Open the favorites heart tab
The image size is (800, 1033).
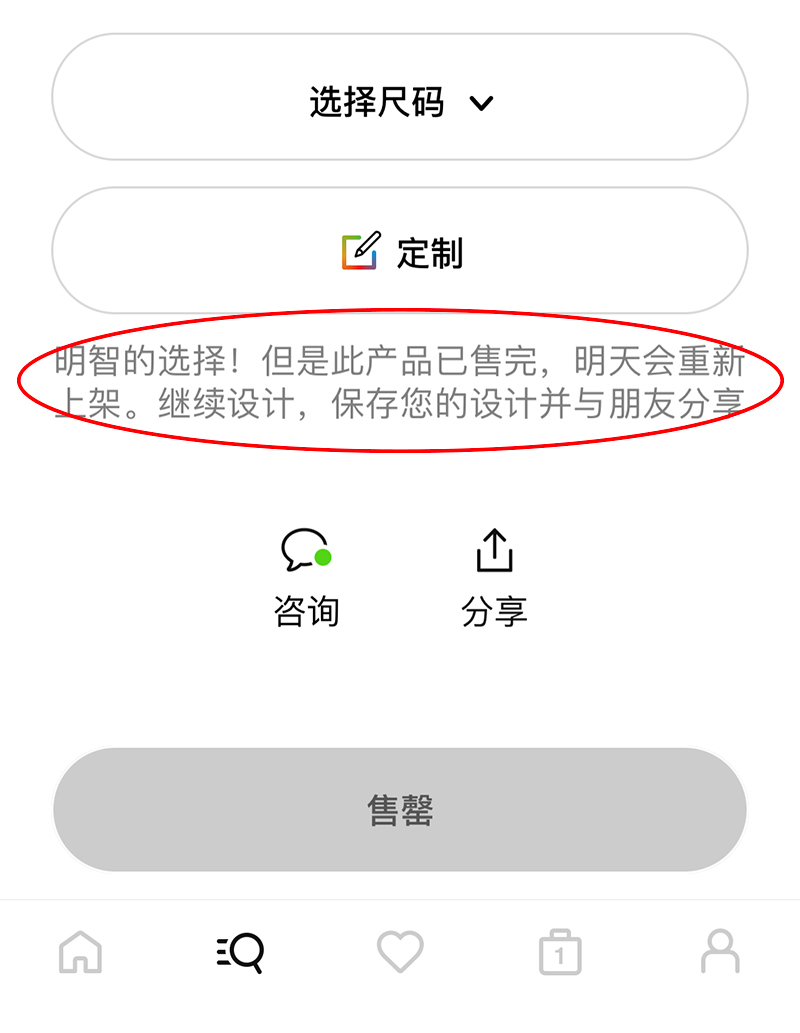(x=400, y=951)
